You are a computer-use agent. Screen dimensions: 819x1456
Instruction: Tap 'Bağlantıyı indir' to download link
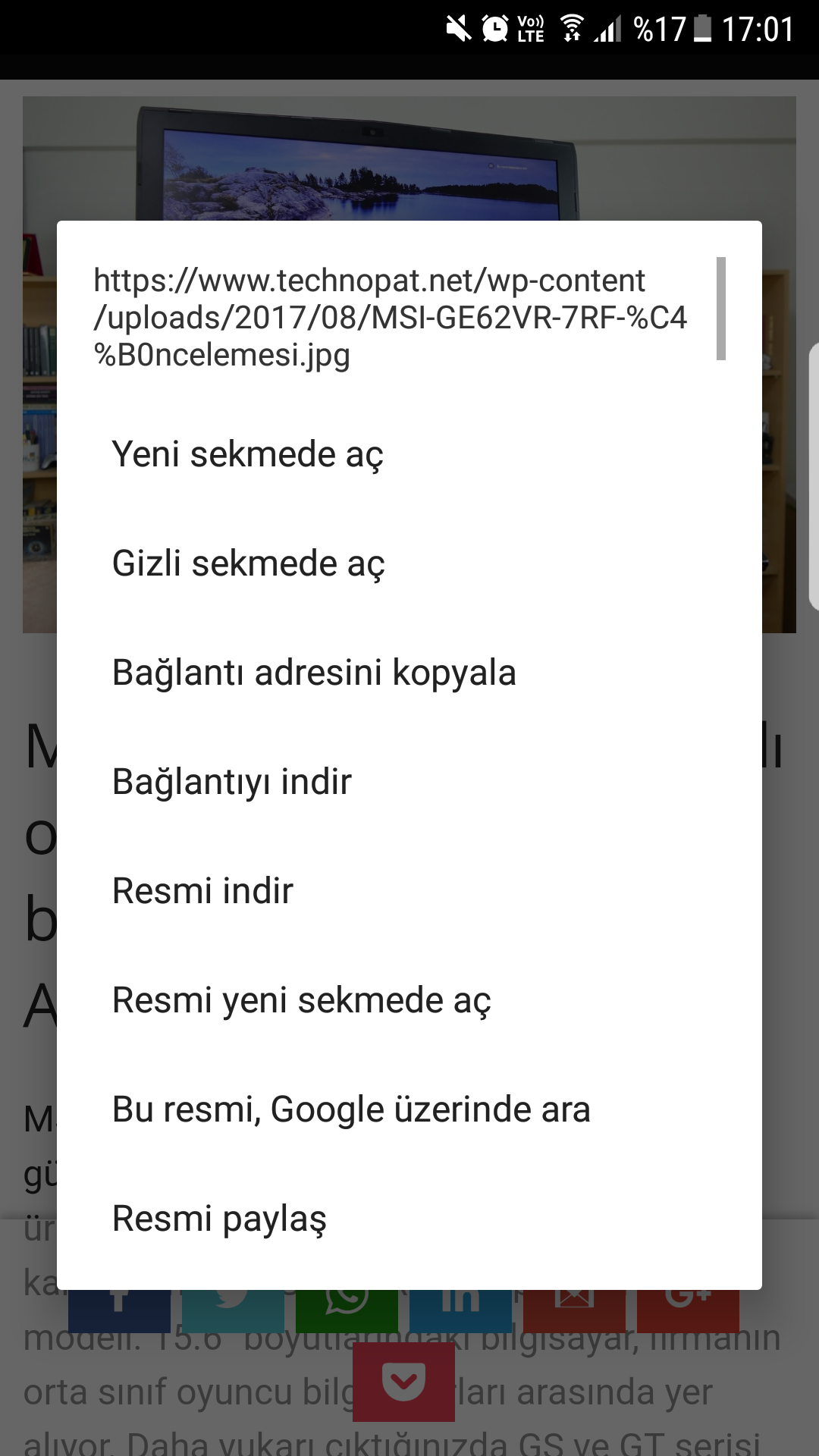click(x=232, y=783)
